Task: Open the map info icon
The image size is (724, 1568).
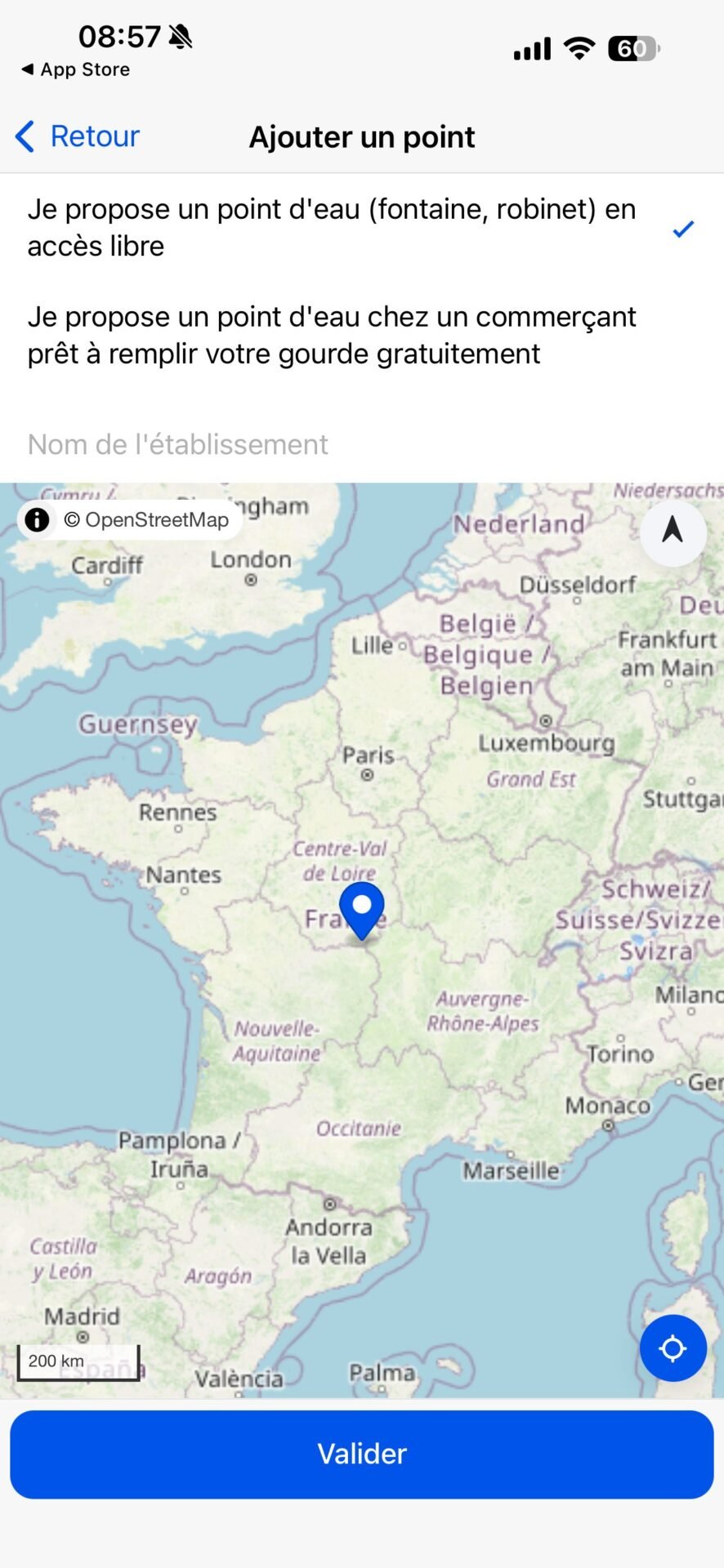Action: (x=37, y=519)
